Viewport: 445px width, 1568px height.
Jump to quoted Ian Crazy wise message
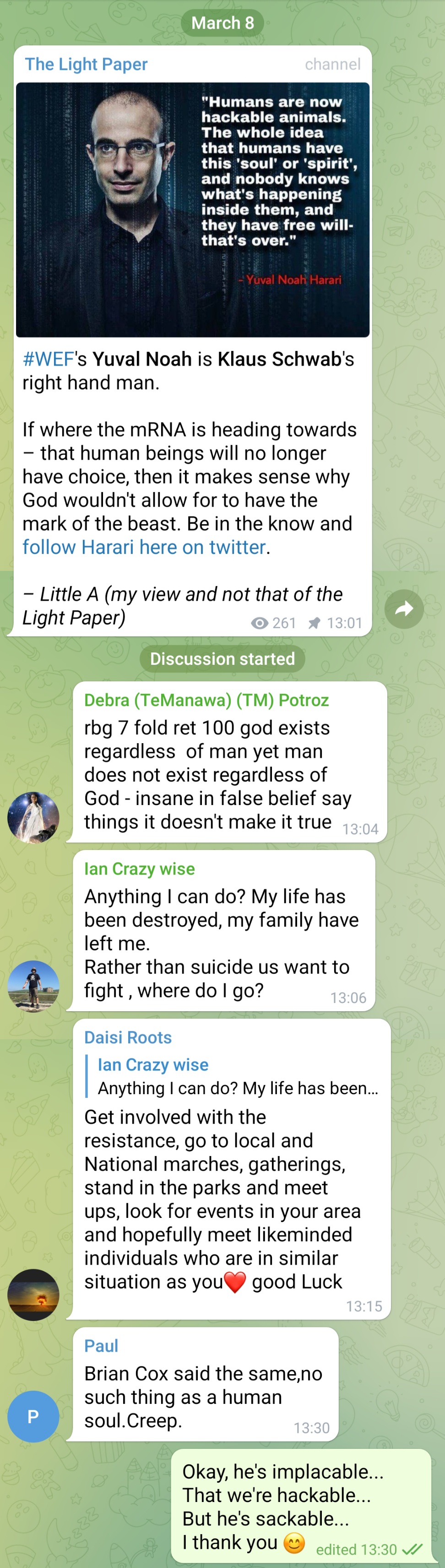(x=237, y=1076)
